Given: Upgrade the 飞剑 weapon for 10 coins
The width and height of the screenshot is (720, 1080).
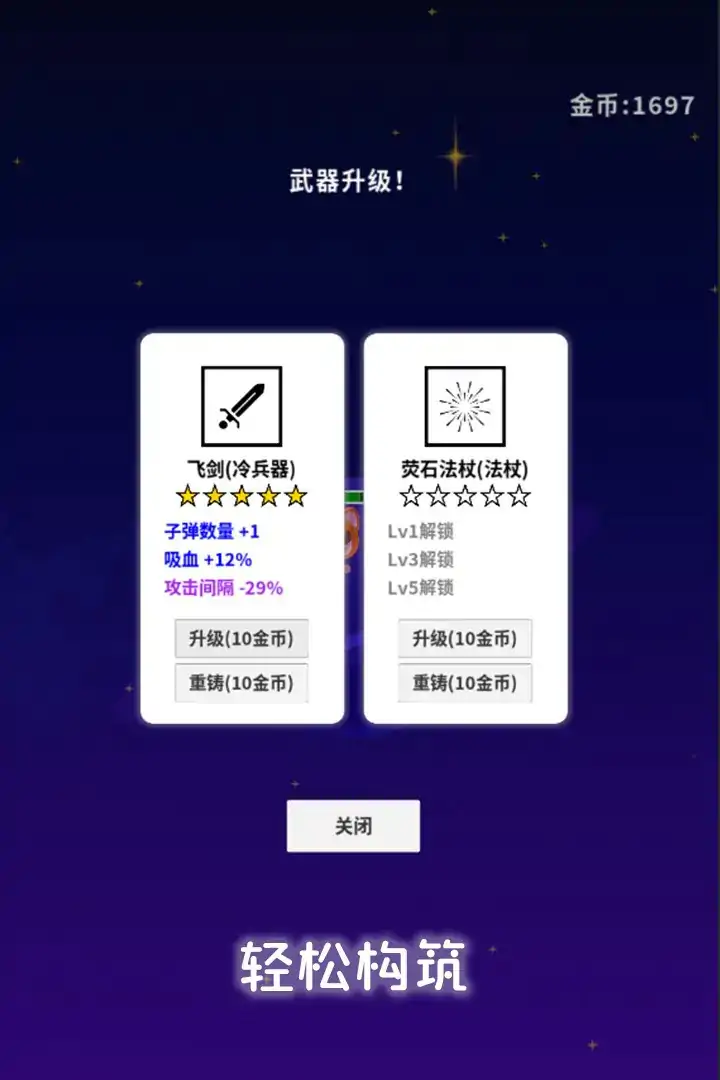Looking at the screenshot, I should pos(241,639).
